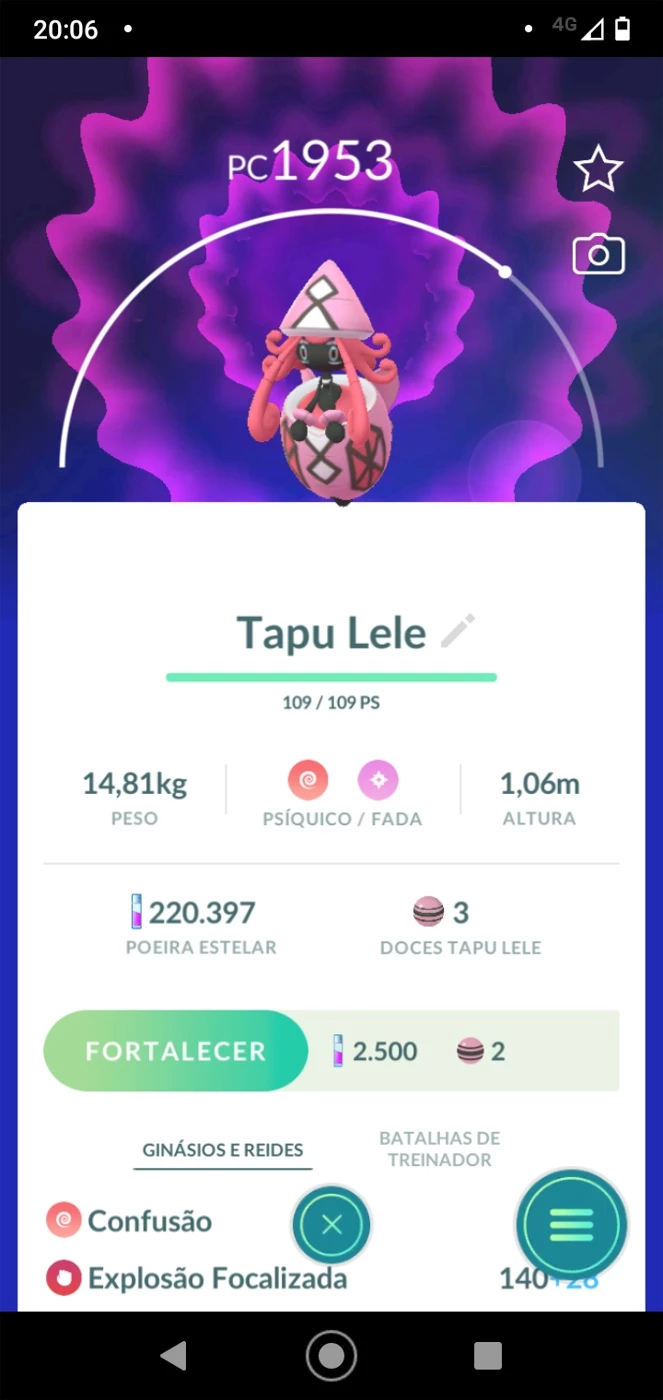
Task: Tap the FORTALECER power-up button
Action: (176, 1051)
